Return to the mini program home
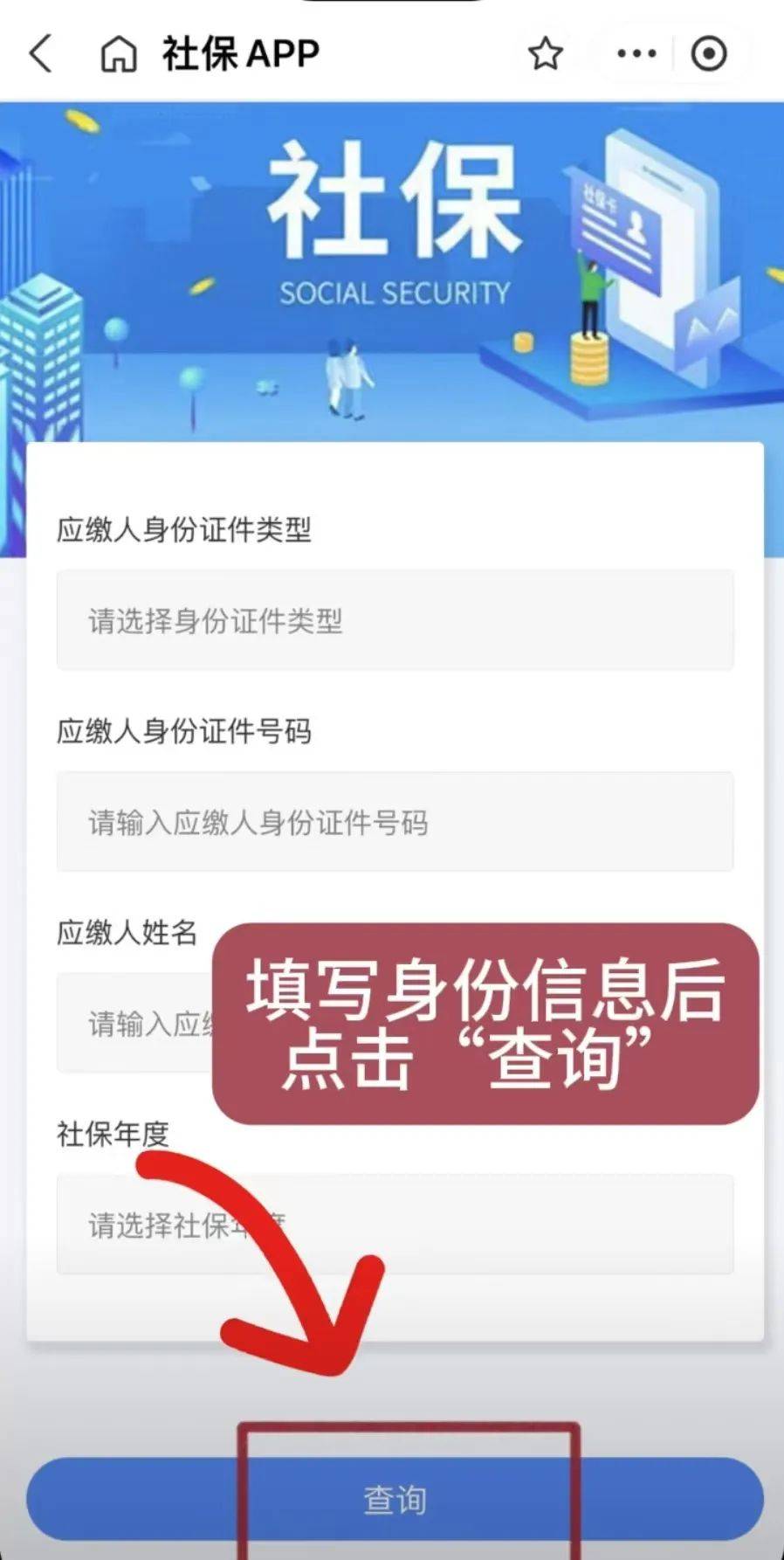Viewport: 784px width, 1560px height. pos(119,54)
